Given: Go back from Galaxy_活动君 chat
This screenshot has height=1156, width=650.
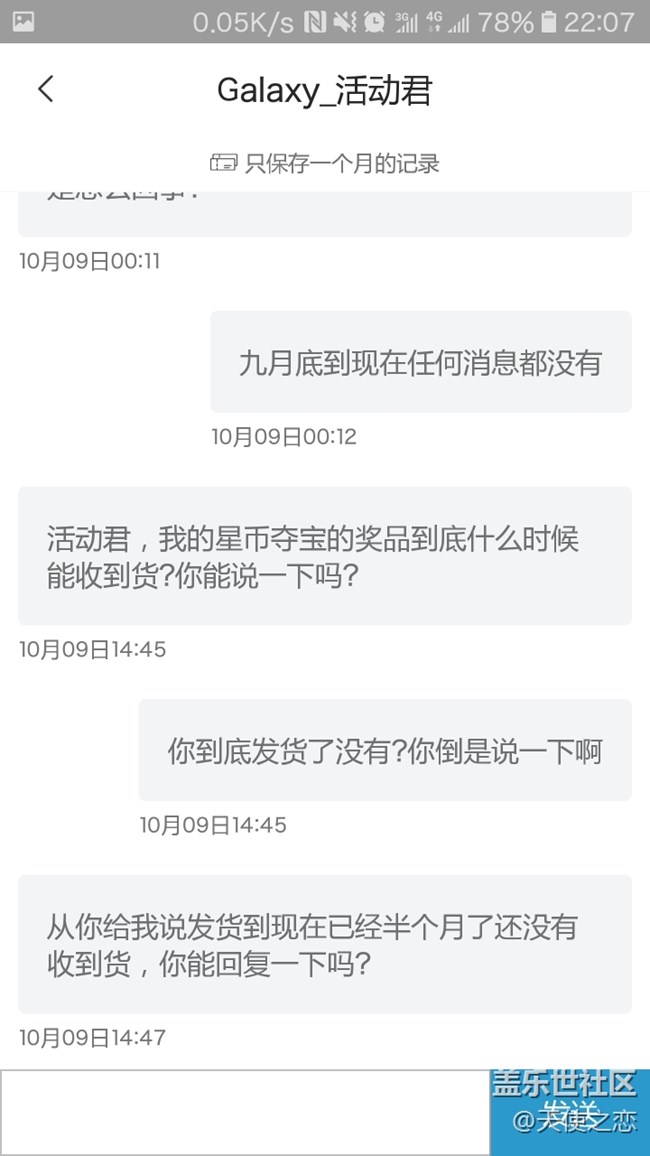Looking at the screenshot, I should 46,89.
